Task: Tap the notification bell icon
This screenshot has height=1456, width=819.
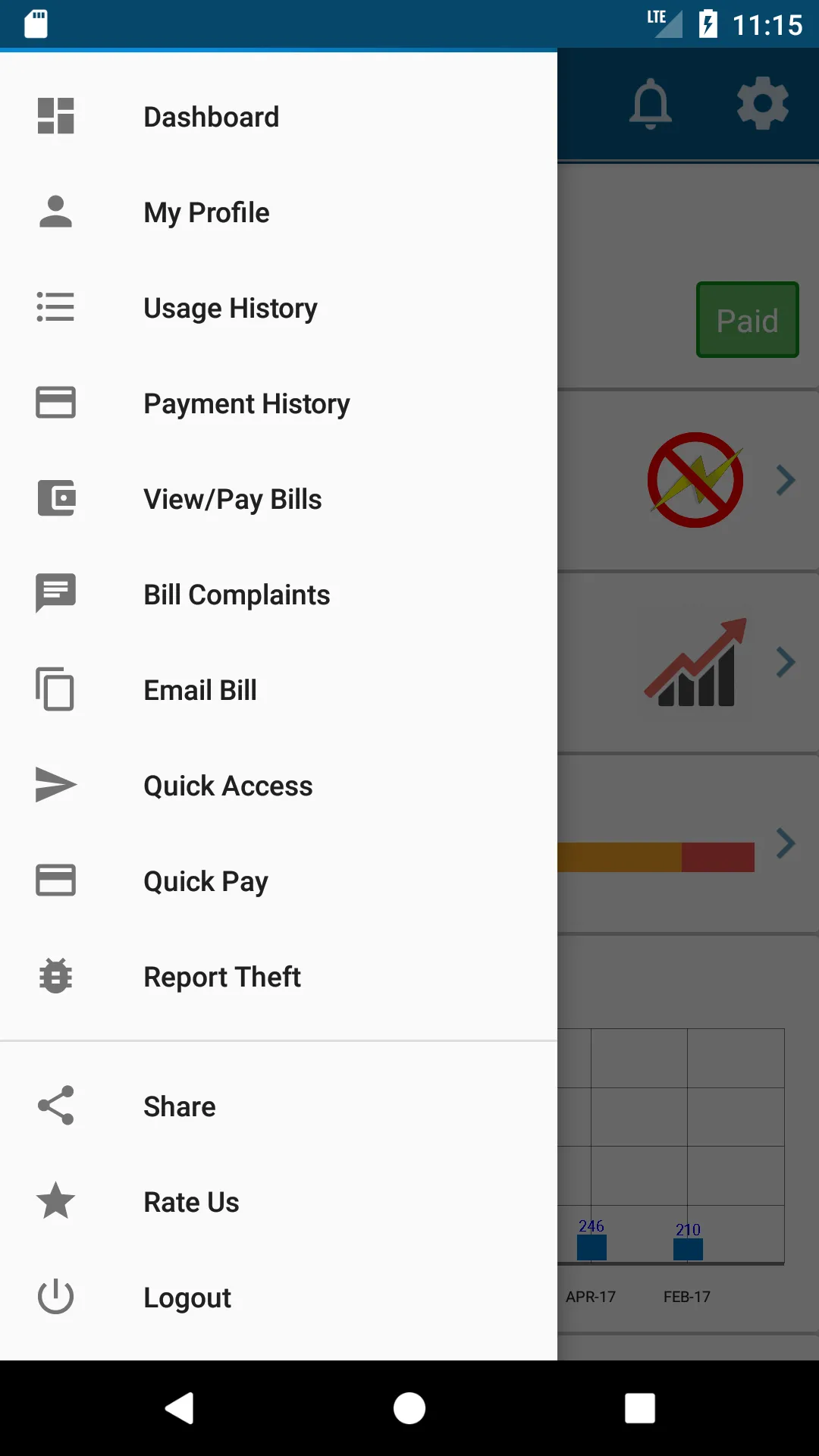Action: (651, 105)
